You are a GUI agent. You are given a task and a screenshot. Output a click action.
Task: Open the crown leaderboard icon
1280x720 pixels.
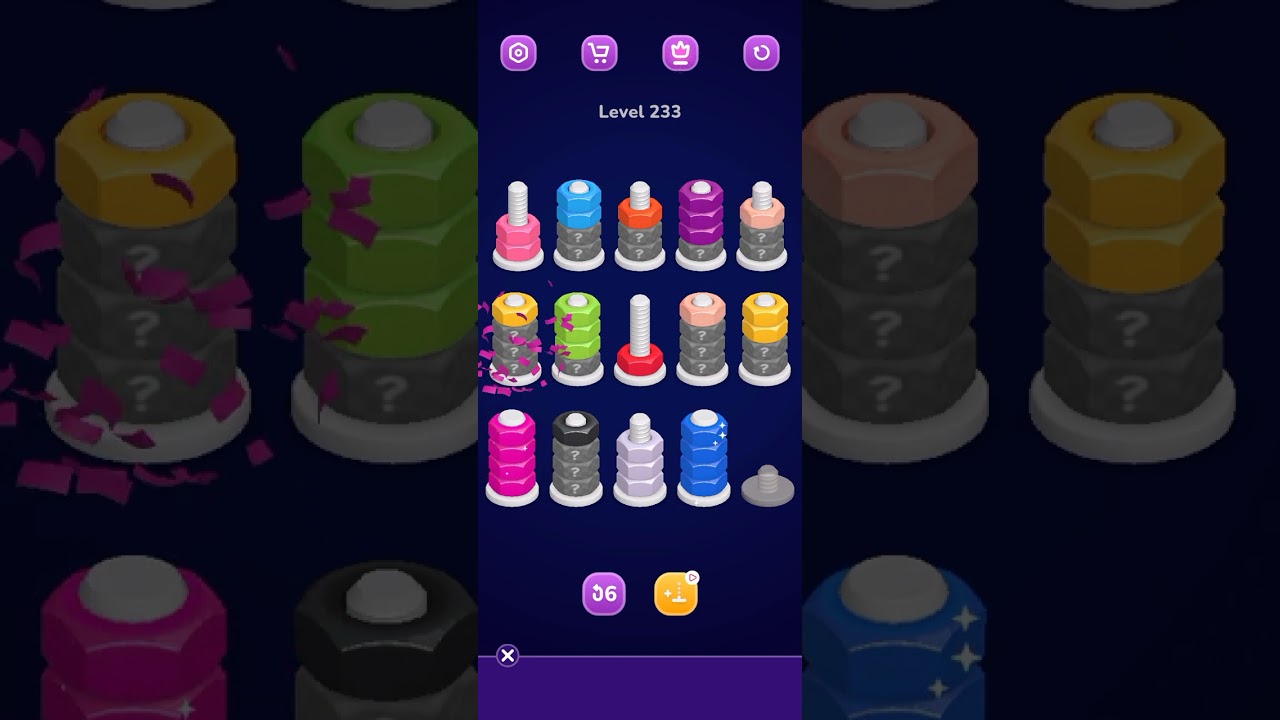680,53
